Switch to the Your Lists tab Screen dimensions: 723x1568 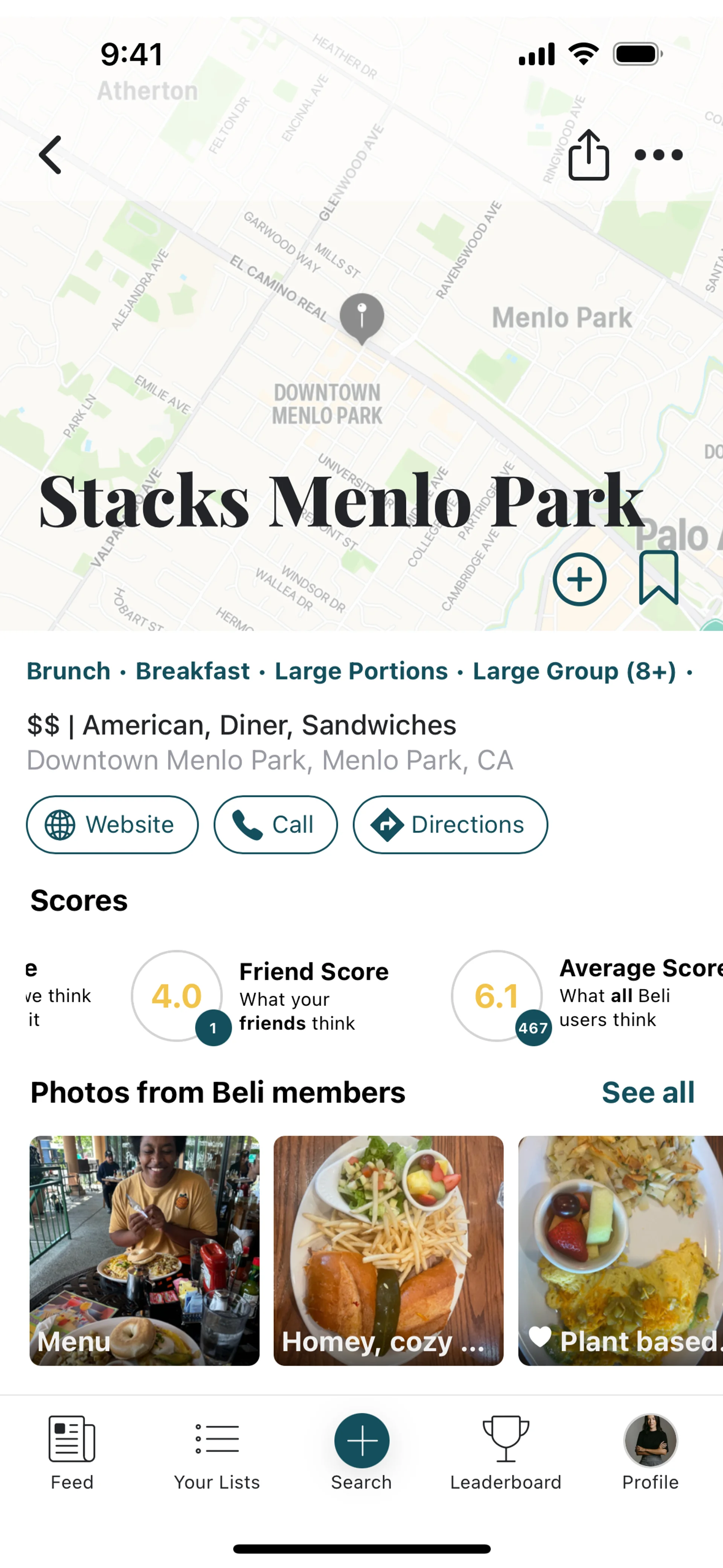pos(217,1451)
